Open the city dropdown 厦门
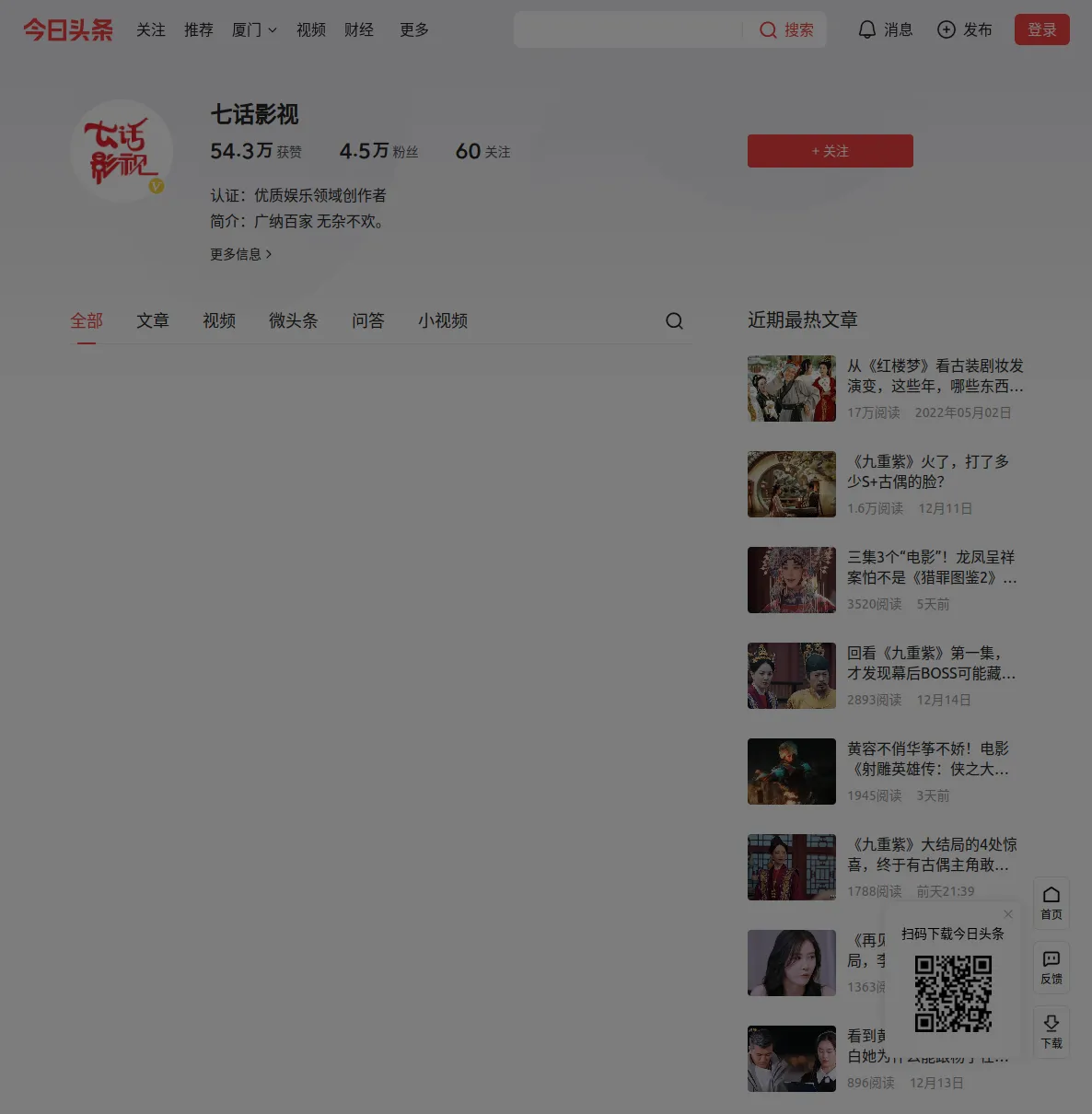1092x1114 pixels. click(254, 29)
